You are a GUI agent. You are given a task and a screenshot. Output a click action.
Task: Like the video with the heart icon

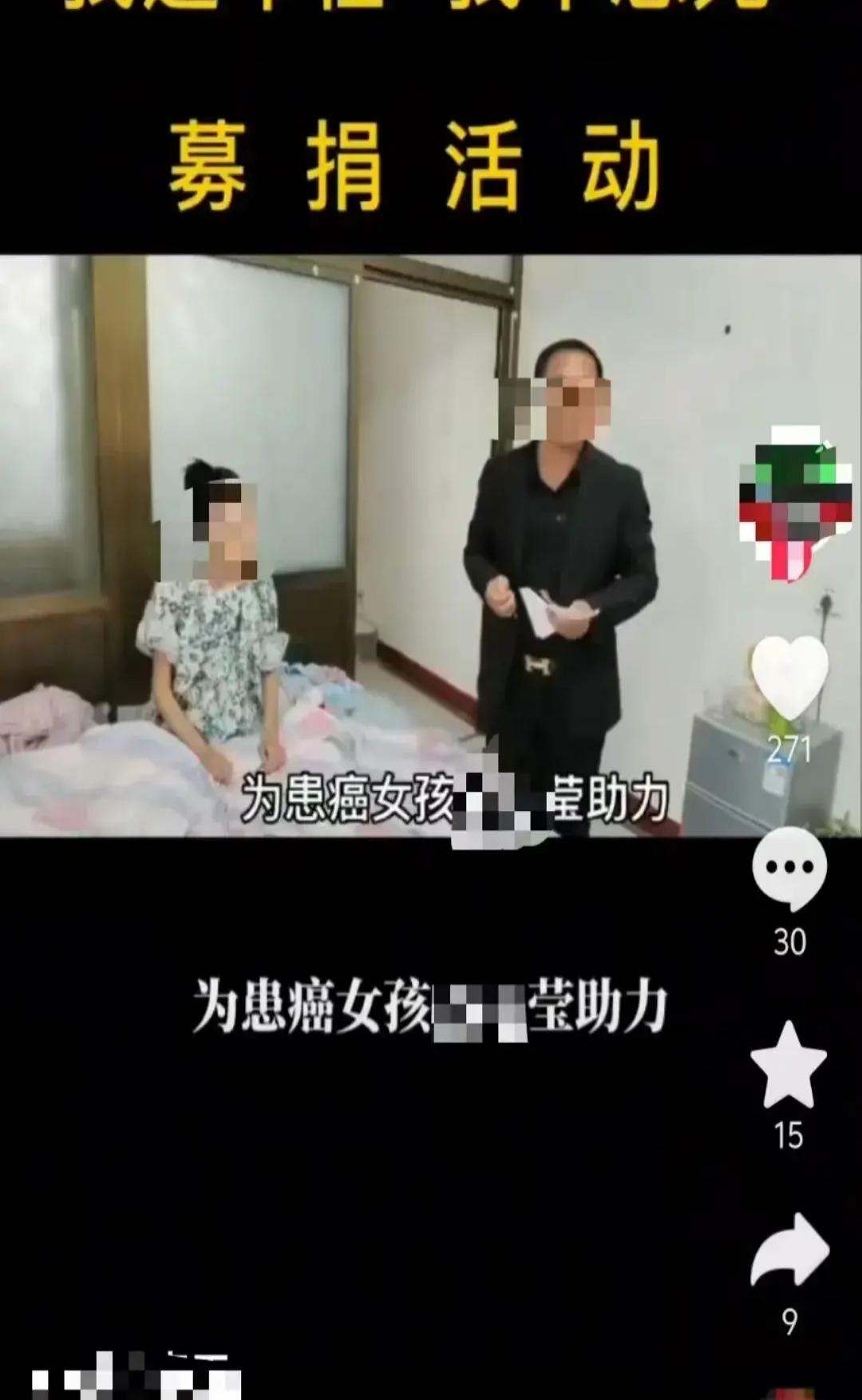pyautogui.click(x=789, y=678)
